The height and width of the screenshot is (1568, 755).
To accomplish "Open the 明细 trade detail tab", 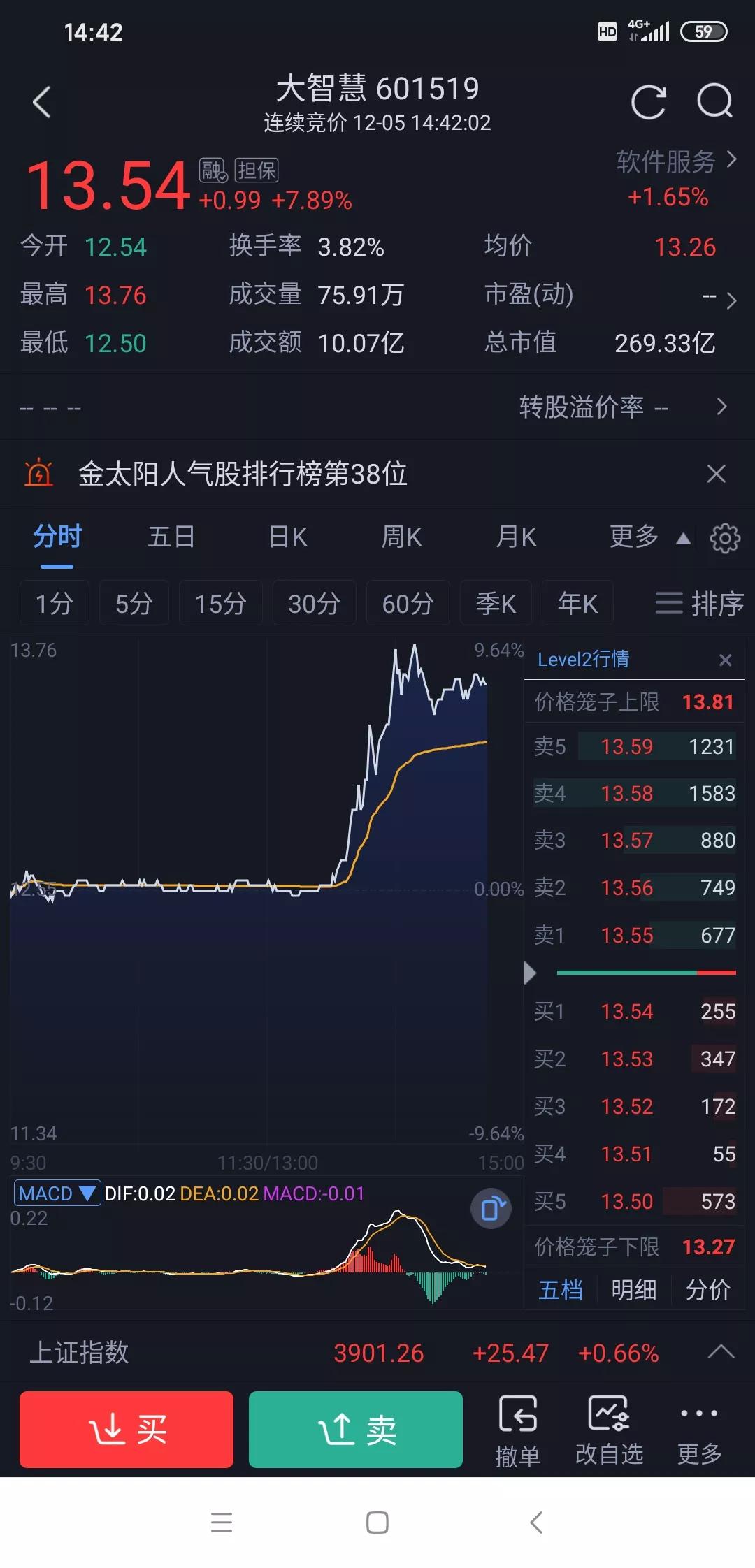I will [633, 1289].
